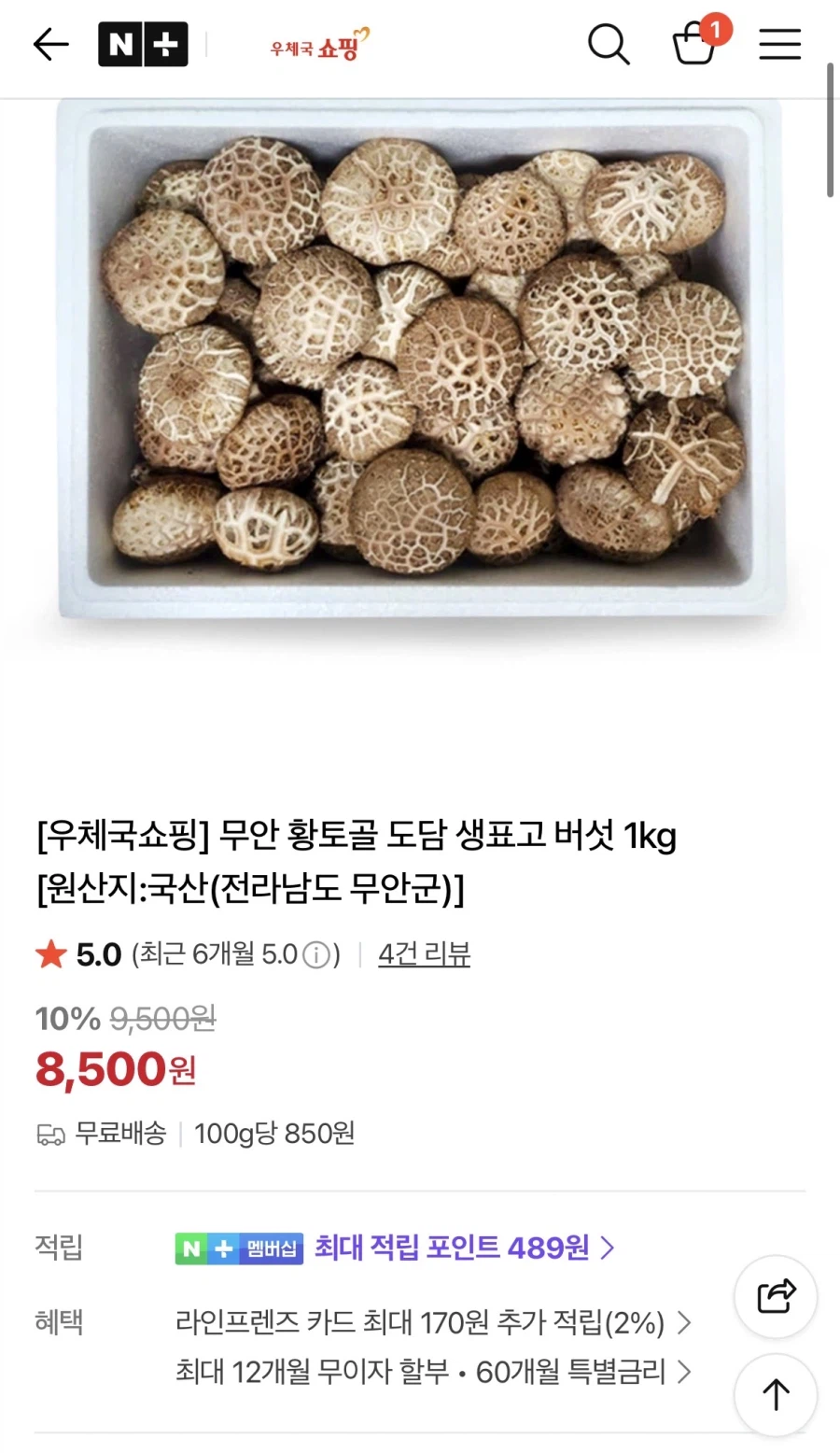This screenshot has width=840, height=1453.
Task: Tap the N+ logo in the header
Action: [x=143, y=44]
